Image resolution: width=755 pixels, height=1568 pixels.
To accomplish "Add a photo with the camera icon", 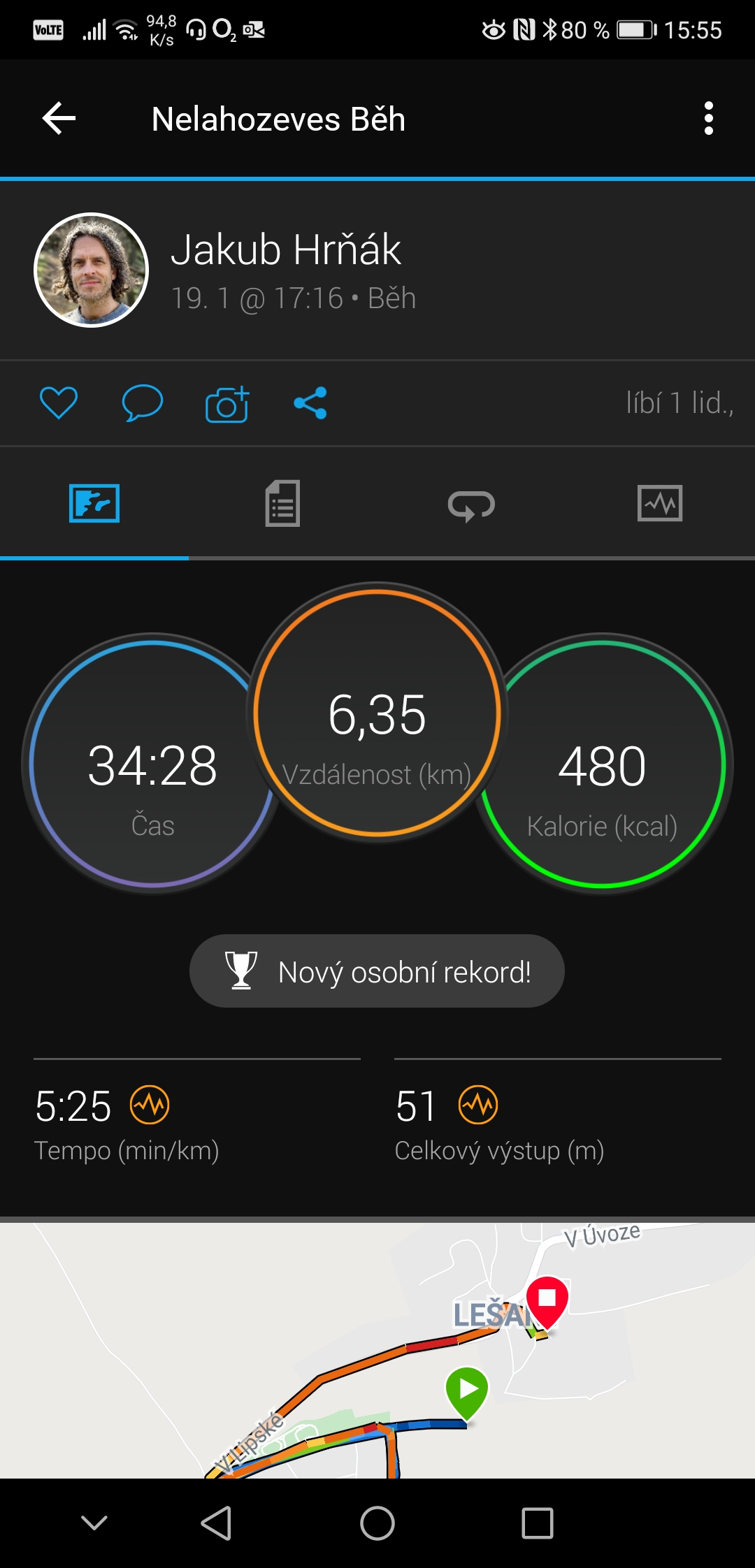I will (x=227, y=404).
